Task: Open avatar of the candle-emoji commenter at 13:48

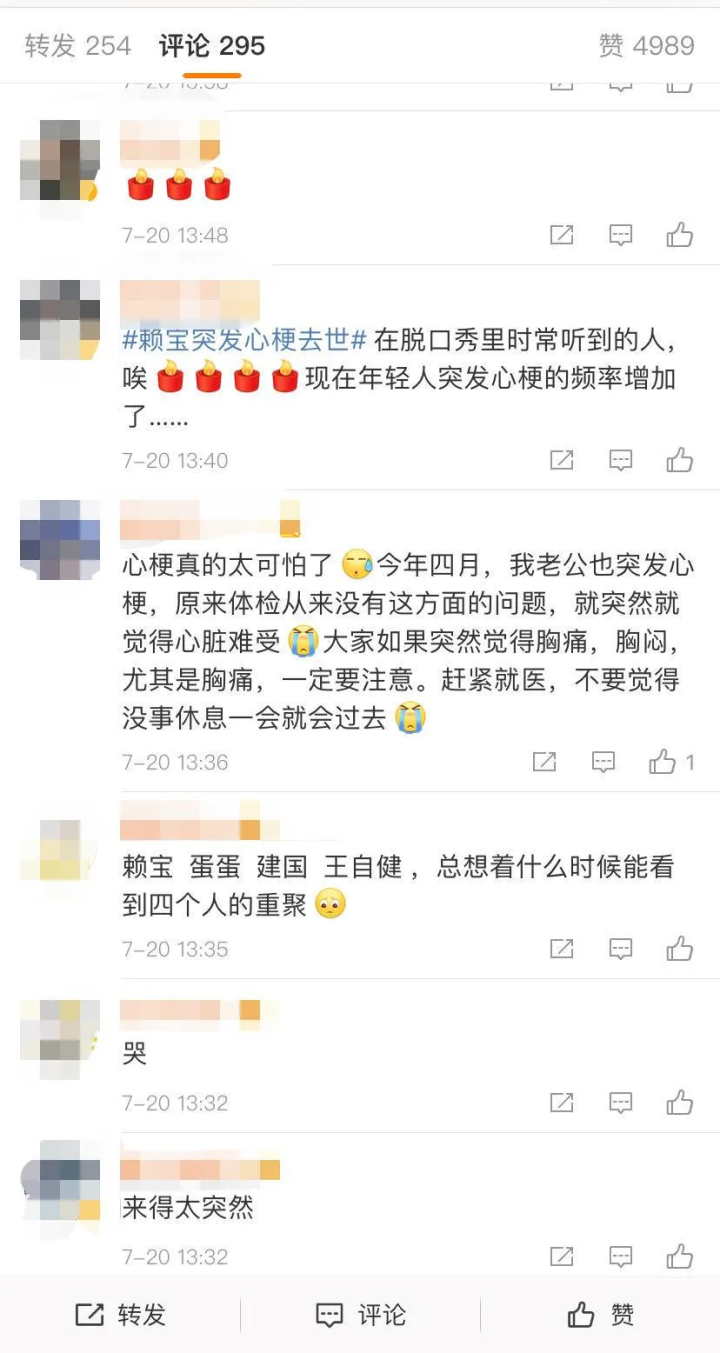Action: click(60, 160)
